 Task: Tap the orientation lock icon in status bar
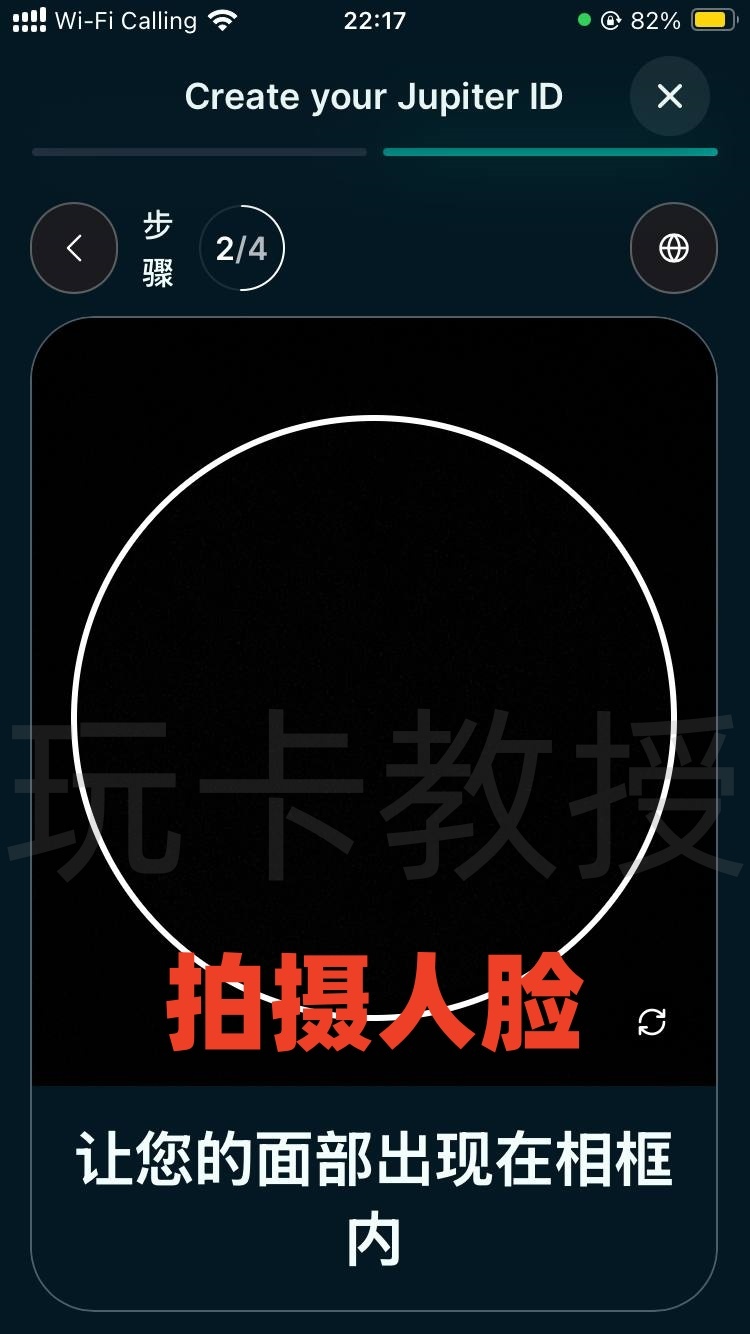610,18
